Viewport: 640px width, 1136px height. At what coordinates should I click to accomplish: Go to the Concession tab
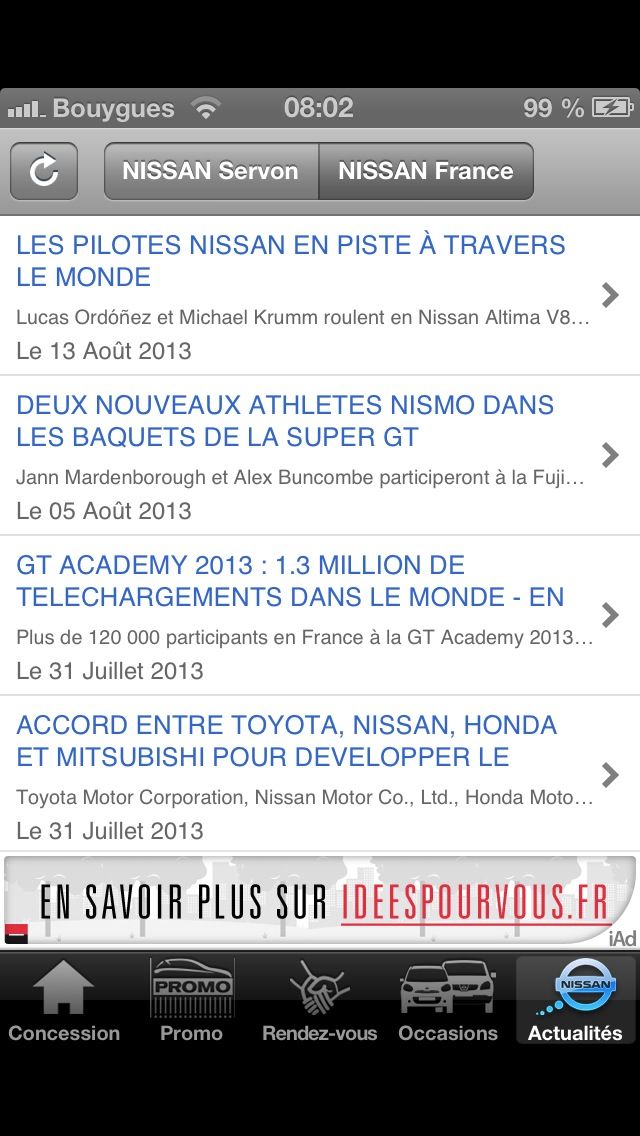pos(64,1001)
